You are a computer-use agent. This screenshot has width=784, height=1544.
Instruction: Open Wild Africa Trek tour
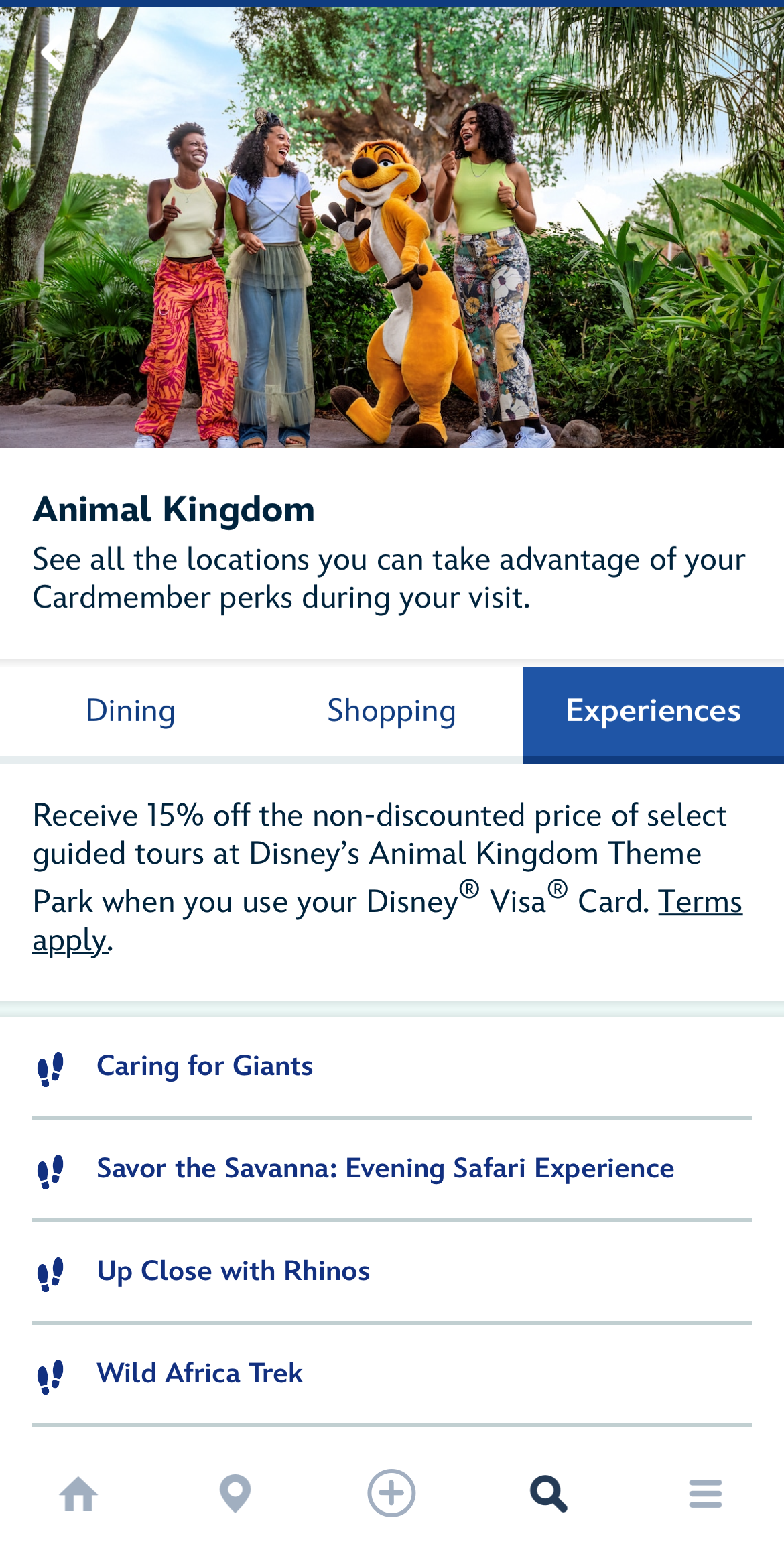[200, 1374]
